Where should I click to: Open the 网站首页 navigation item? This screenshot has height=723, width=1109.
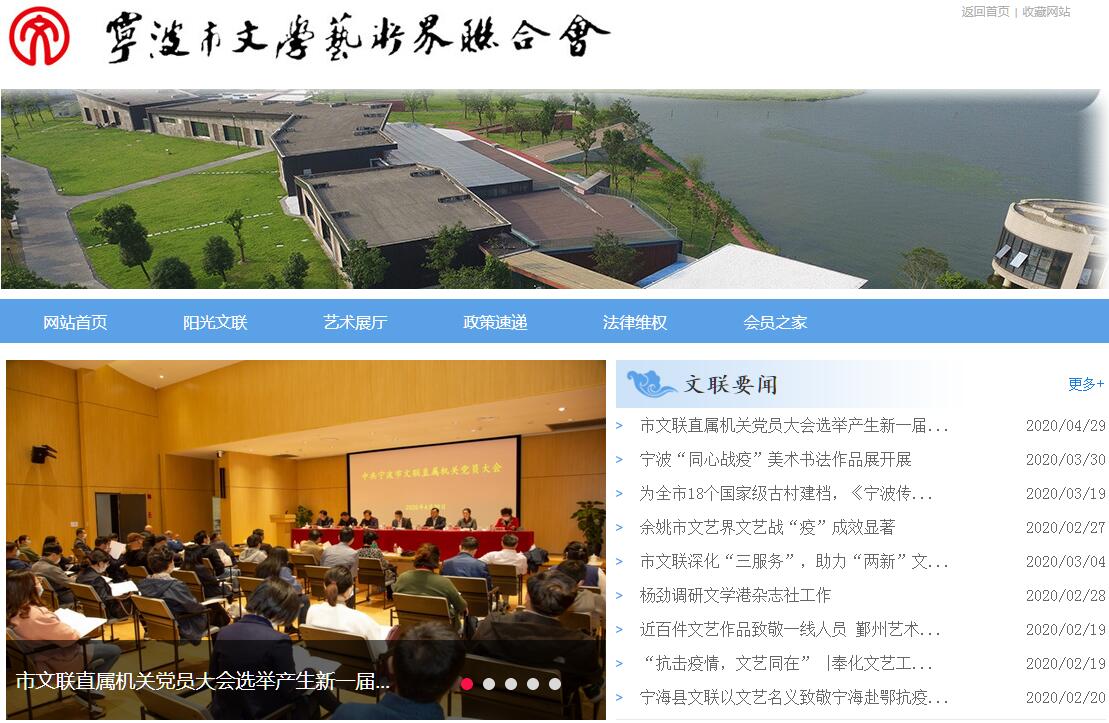tap(75, 322)
